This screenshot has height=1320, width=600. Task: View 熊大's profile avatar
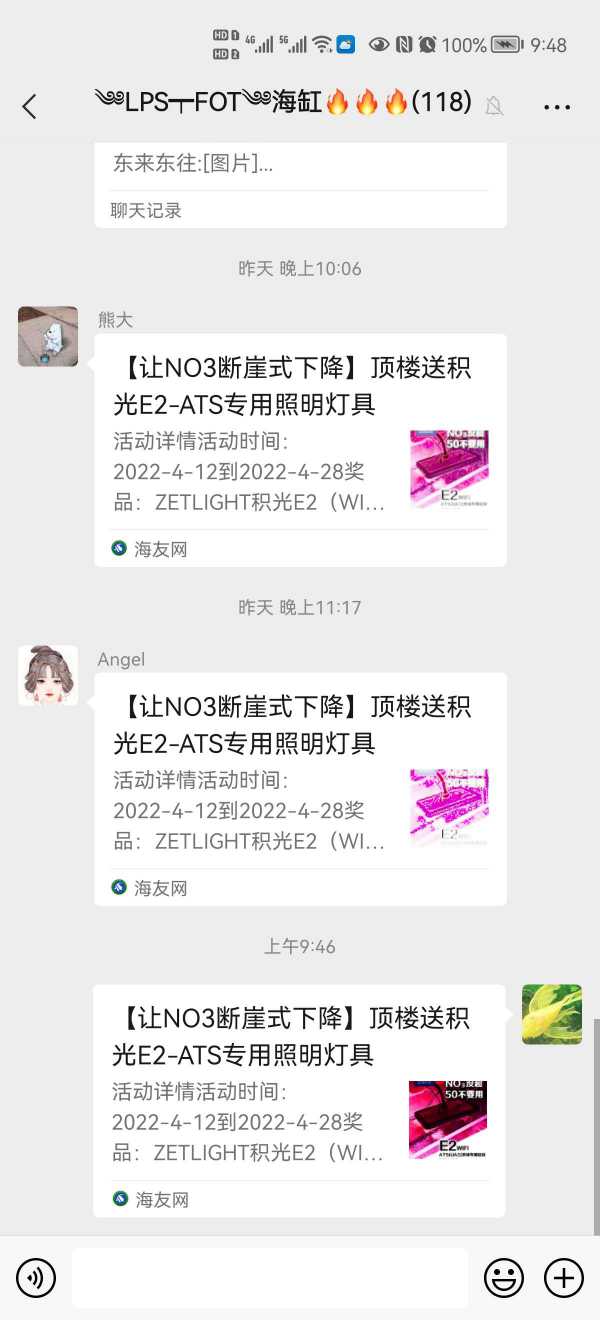point(48,336)
